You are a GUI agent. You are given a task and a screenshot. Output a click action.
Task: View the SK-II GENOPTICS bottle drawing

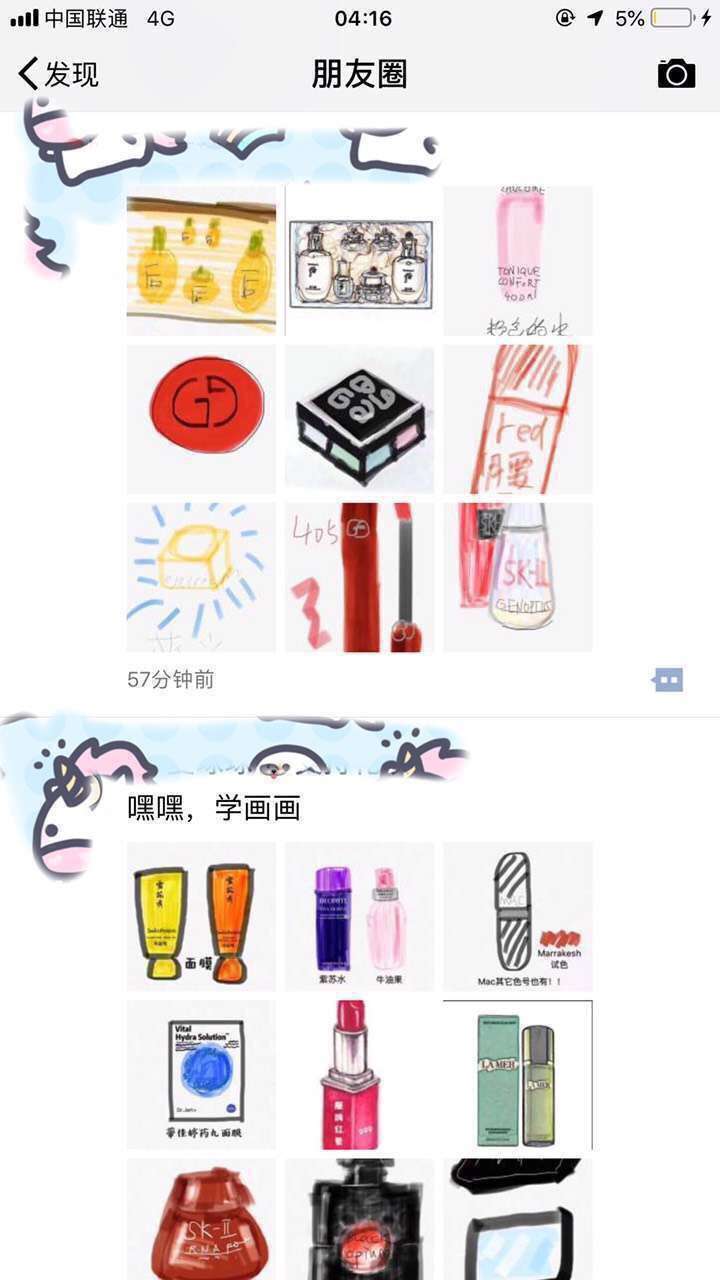click(517, 575)
